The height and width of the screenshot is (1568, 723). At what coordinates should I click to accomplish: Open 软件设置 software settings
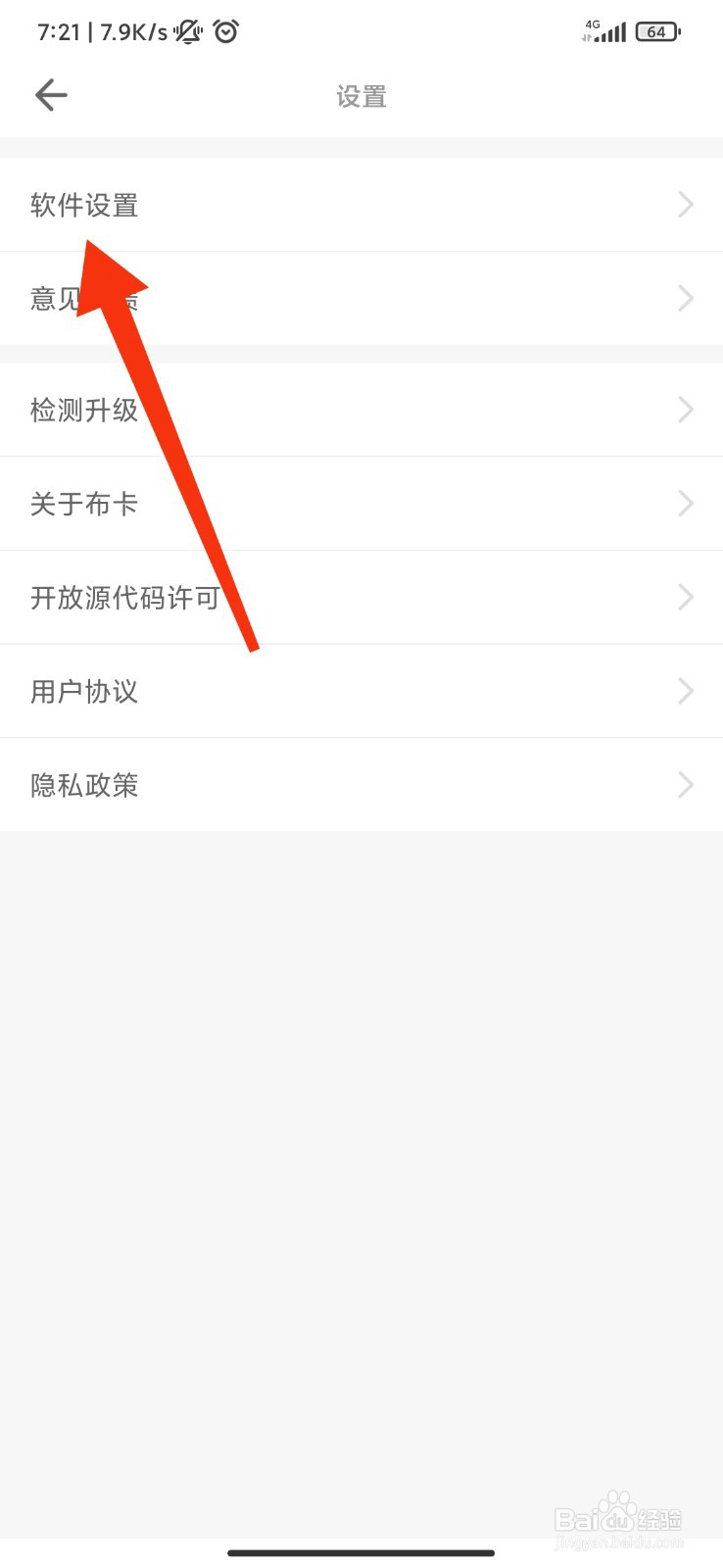[84, 205]
